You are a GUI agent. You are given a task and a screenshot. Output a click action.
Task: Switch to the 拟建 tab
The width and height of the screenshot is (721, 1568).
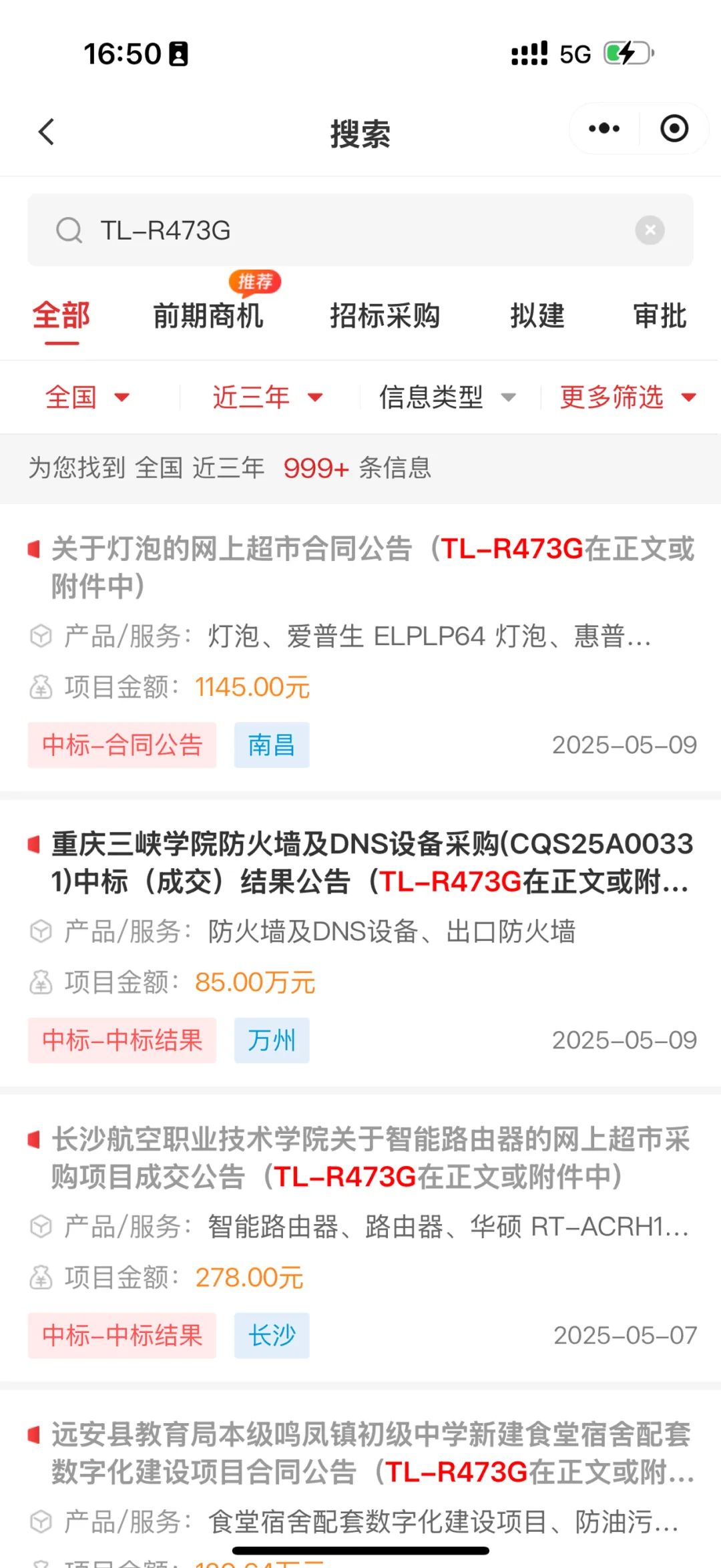[537, 315]
